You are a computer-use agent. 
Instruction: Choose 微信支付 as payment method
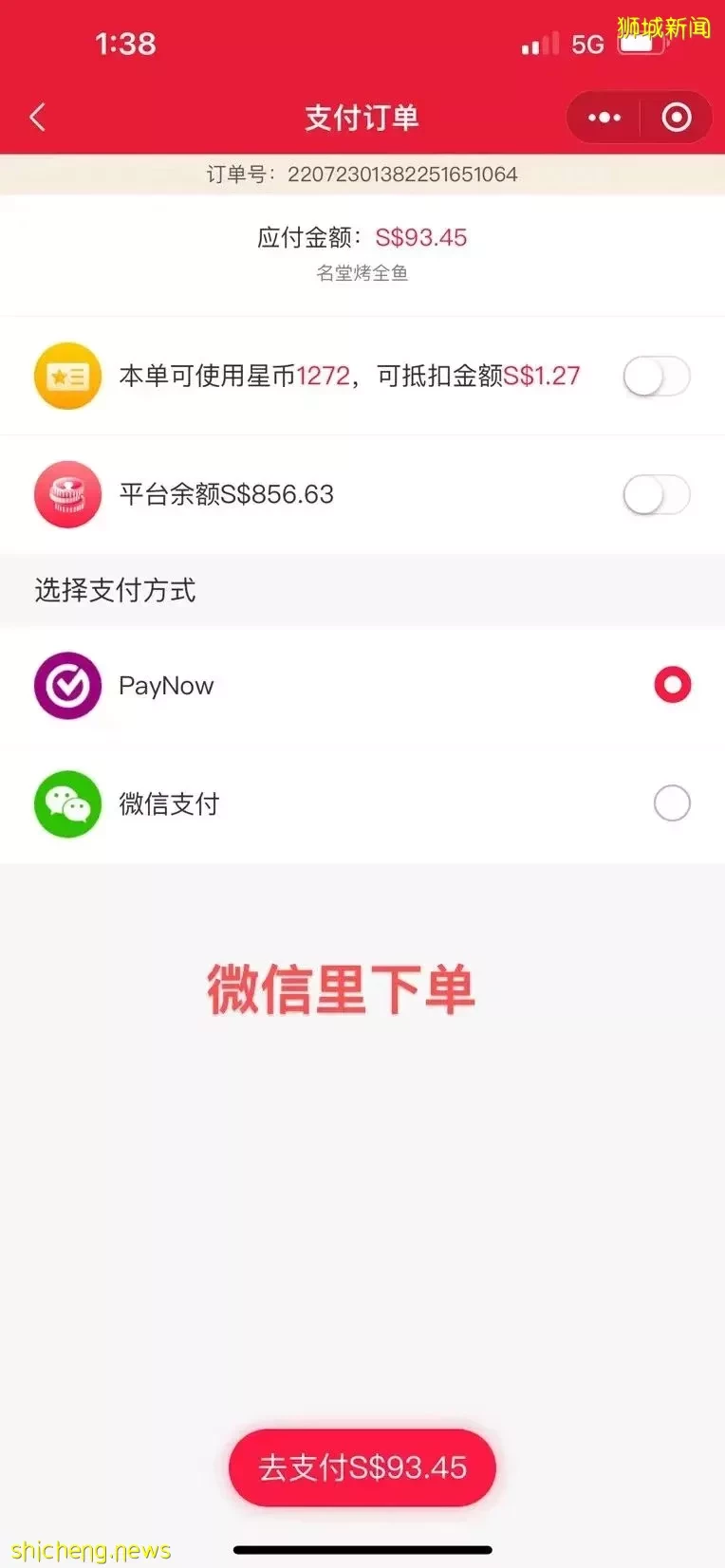(672, 803)
